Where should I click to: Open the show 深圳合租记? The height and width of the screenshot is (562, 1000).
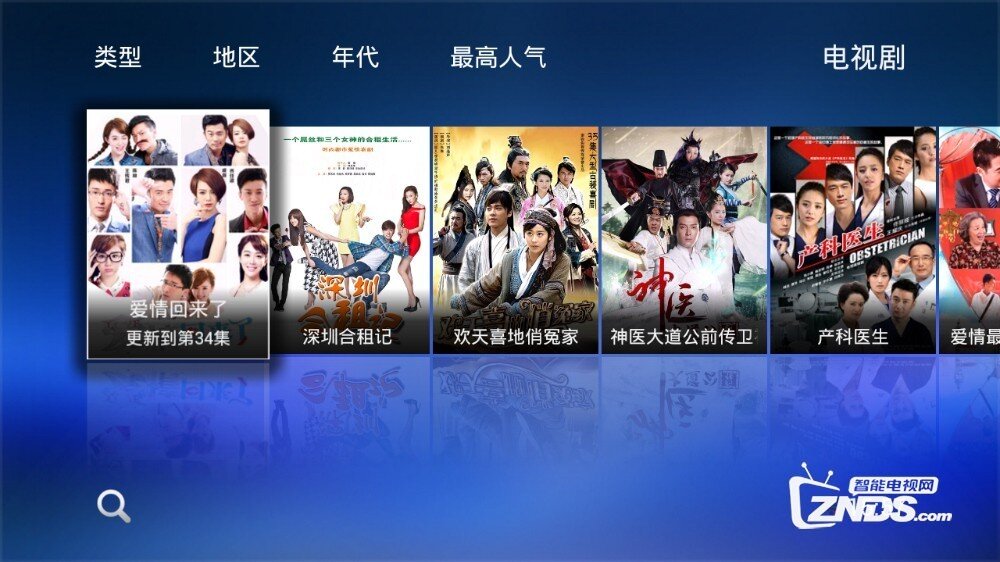[x=349, y=240]
